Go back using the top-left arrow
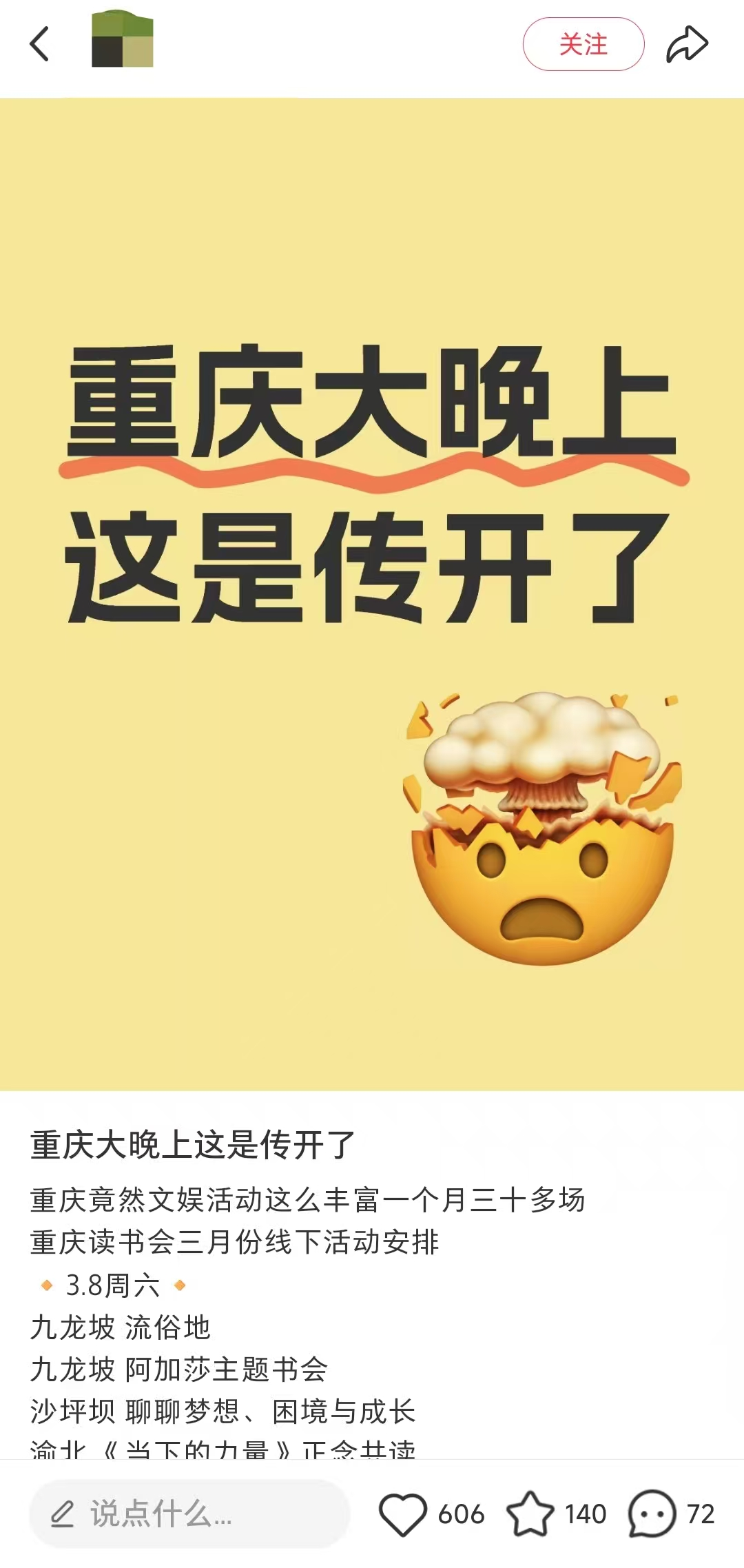The image size is (744, 1568). pyautogui.click(x=39, y=44)
